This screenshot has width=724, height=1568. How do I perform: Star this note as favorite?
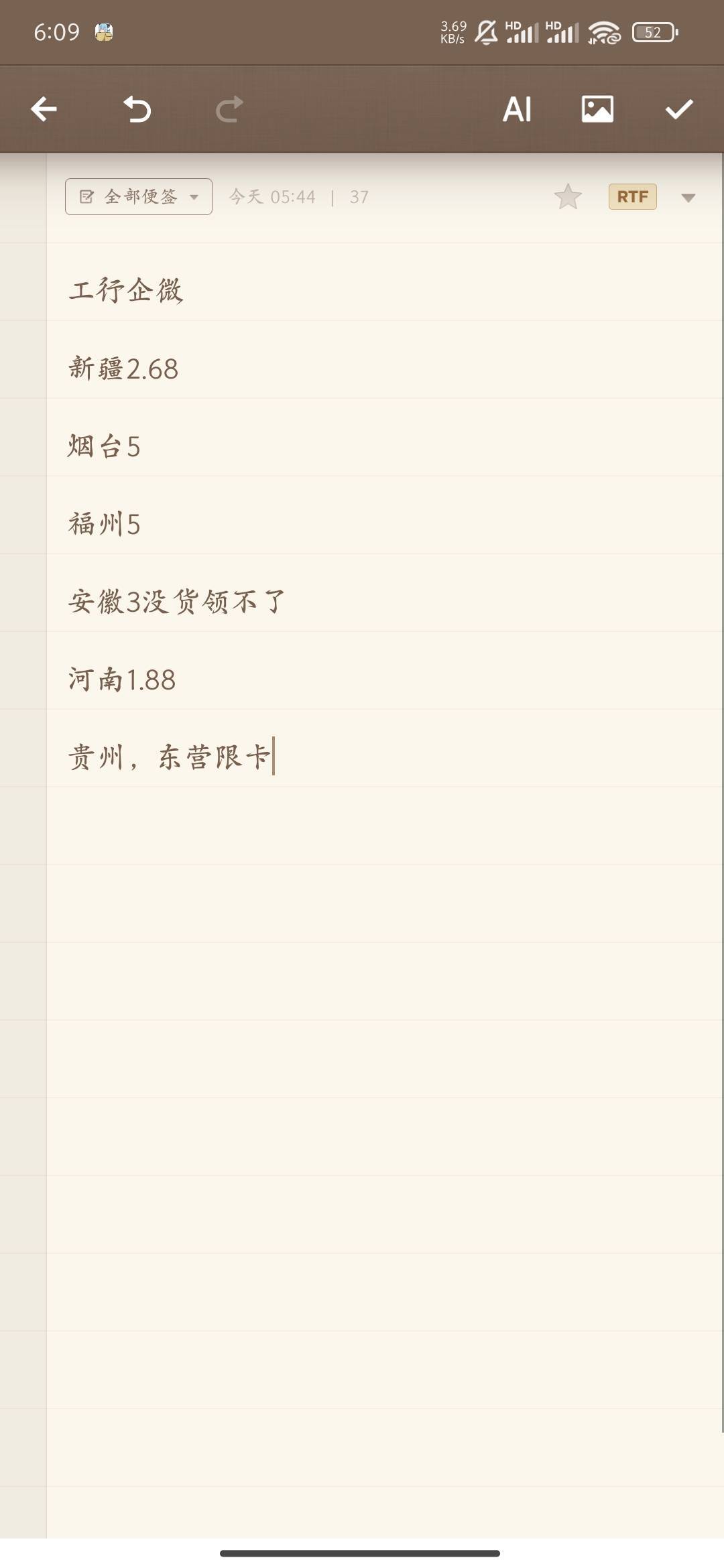(x=568, y=197)
